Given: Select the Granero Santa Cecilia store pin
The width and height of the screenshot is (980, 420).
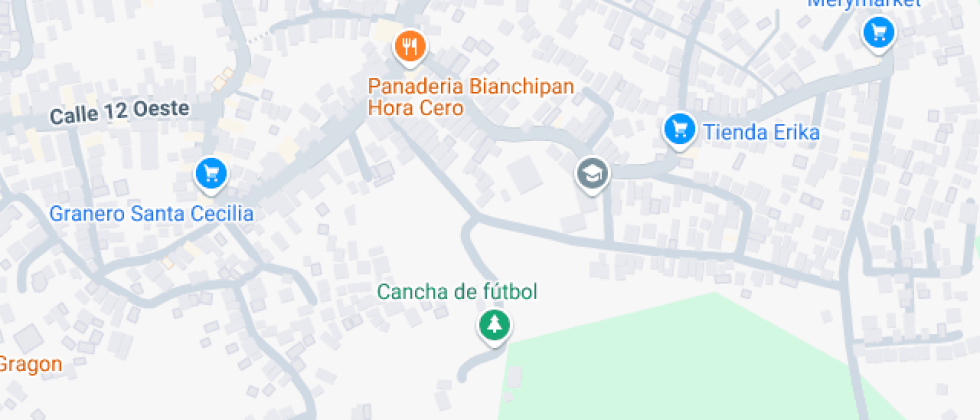Looking at the screenshot, I should pos(211,175).
